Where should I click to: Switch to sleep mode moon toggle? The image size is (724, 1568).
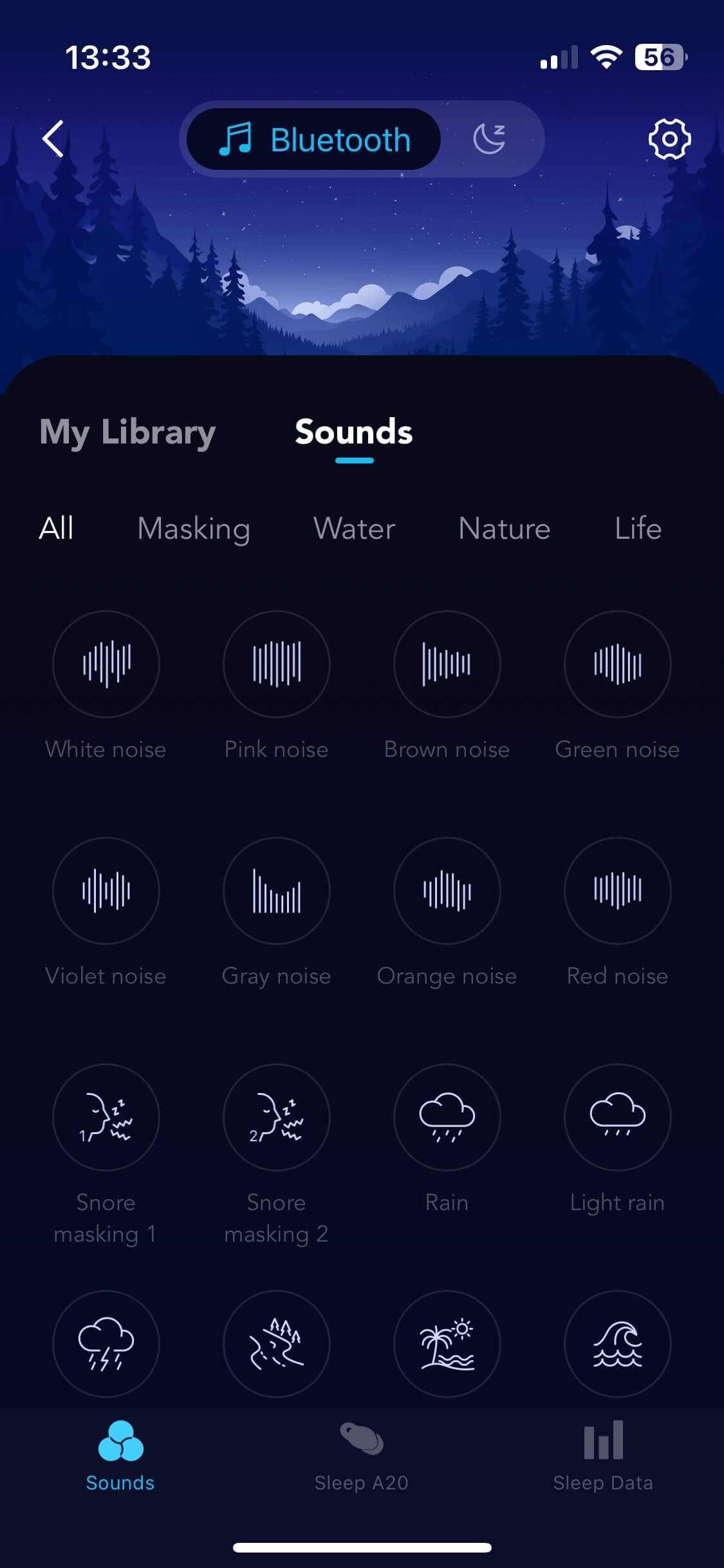(489, 139)
